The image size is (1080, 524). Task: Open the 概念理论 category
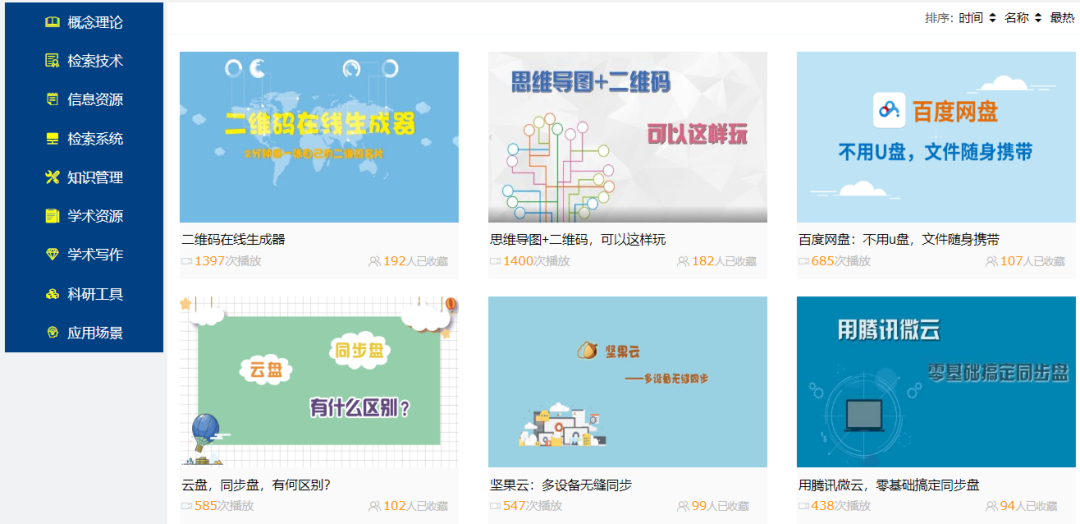(94, 22)
